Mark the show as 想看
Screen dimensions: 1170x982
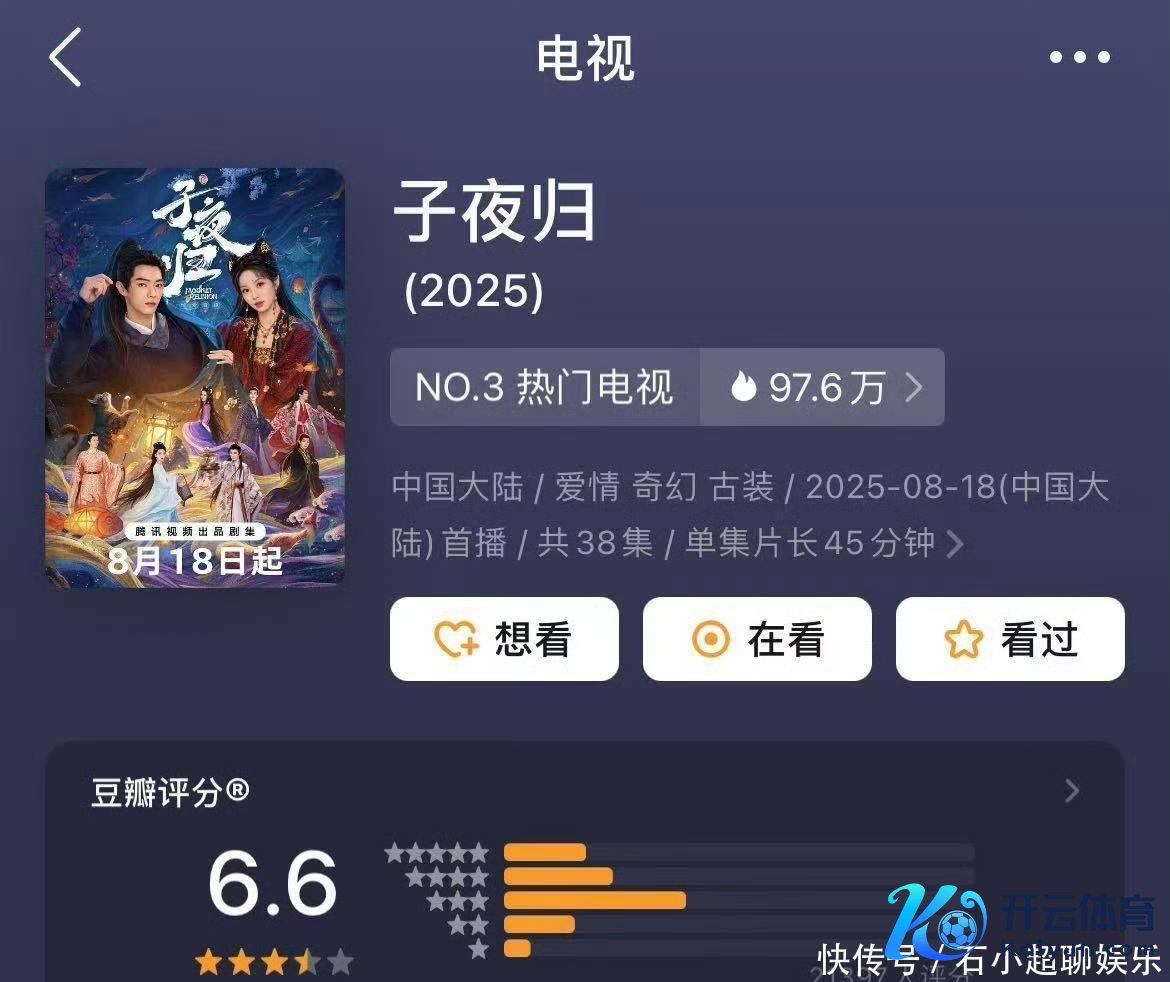click(x=504, y=639)
